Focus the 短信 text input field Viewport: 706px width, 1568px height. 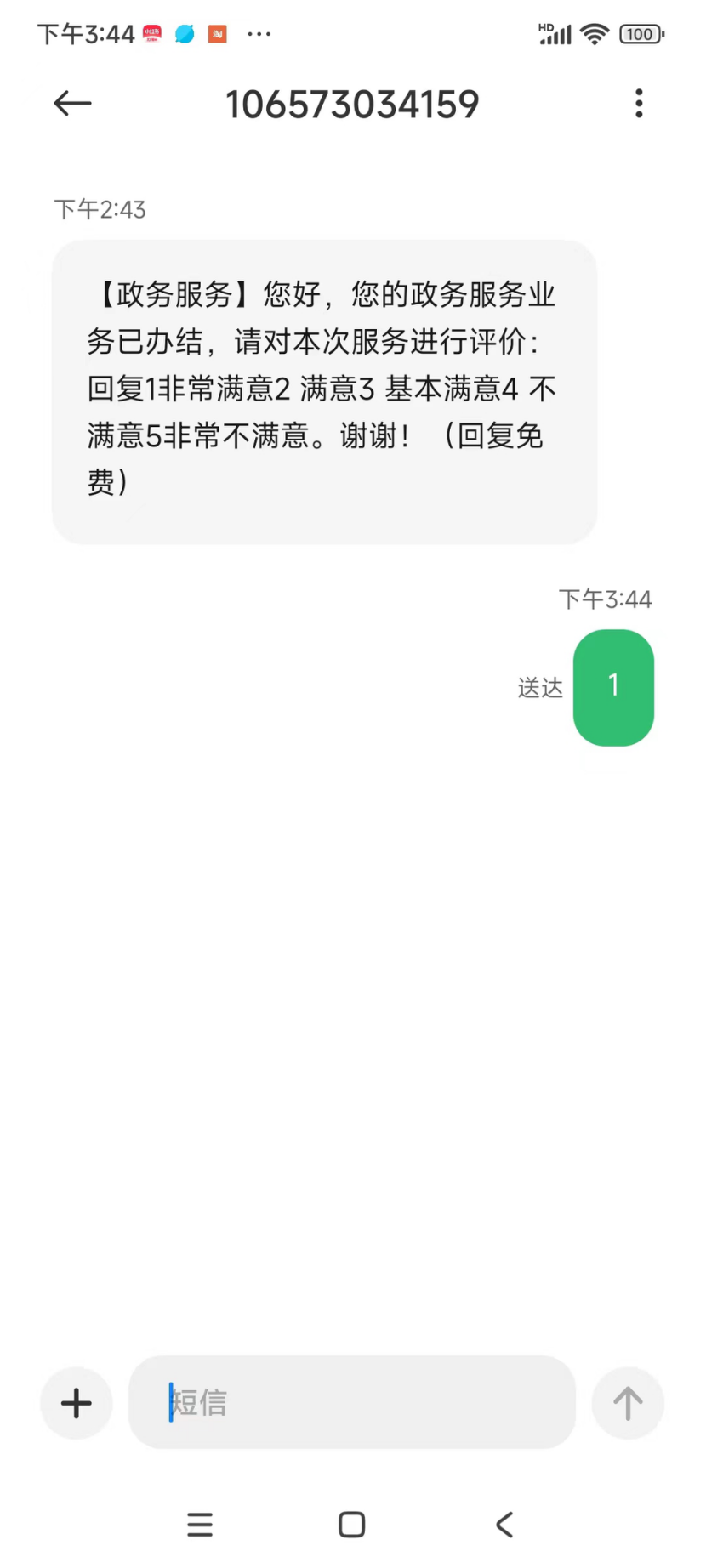tap(352, 1402)
